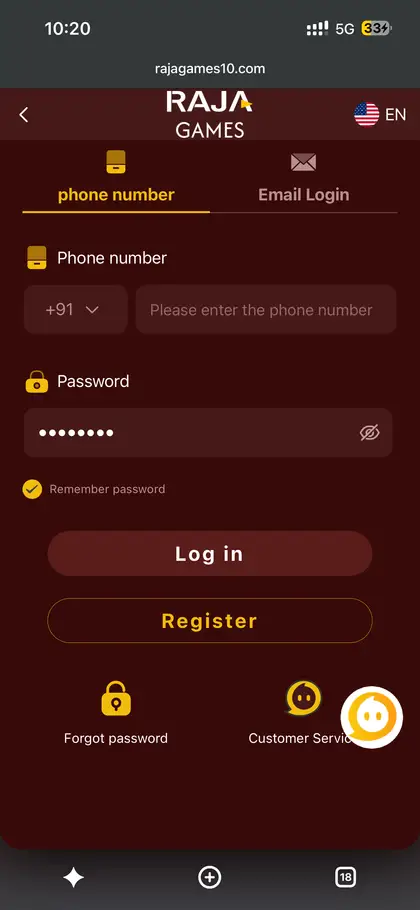Select the phone number login tab
This screenshot has height=910, width=420.
116,180
